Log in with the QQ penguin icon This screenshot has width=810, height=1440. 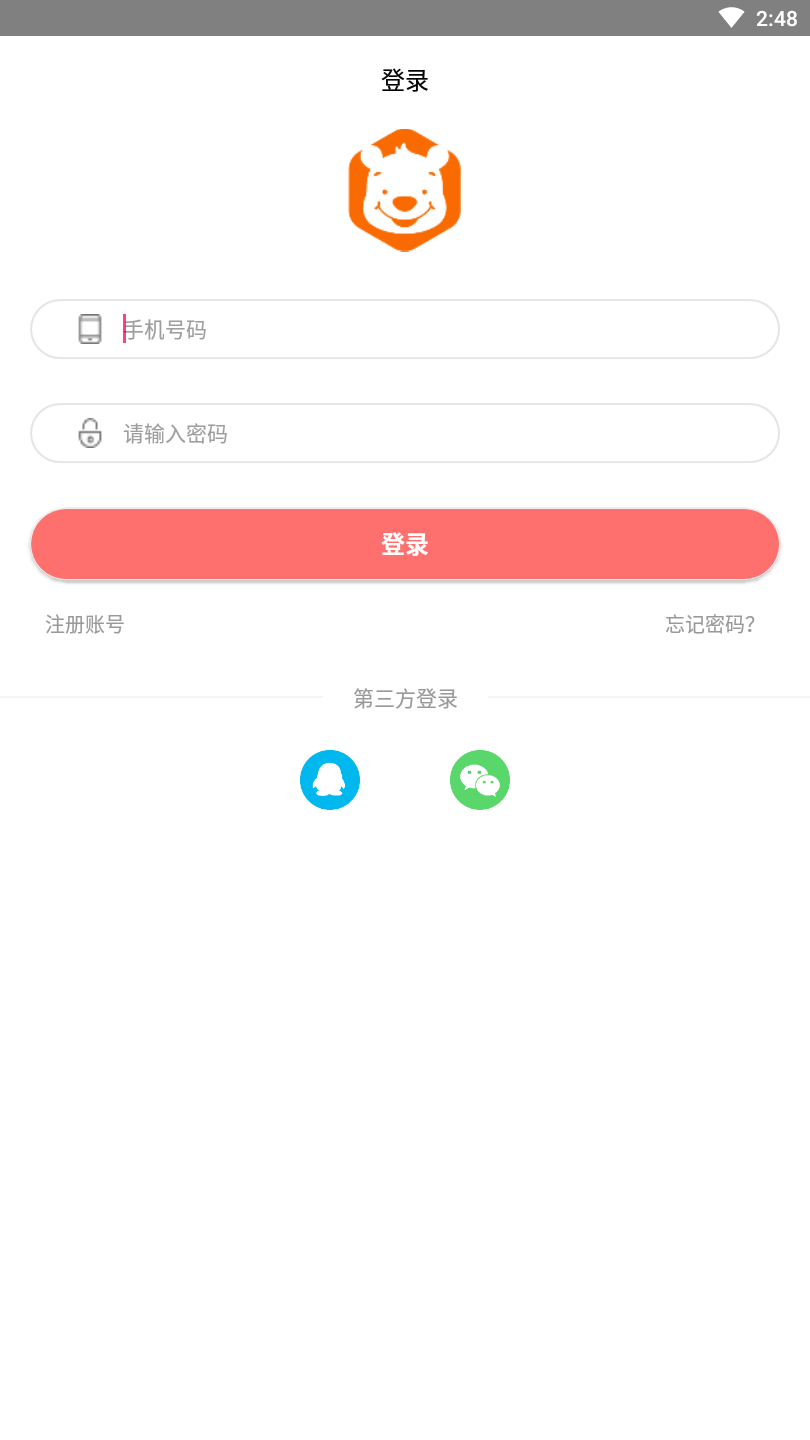pos(330,780)
